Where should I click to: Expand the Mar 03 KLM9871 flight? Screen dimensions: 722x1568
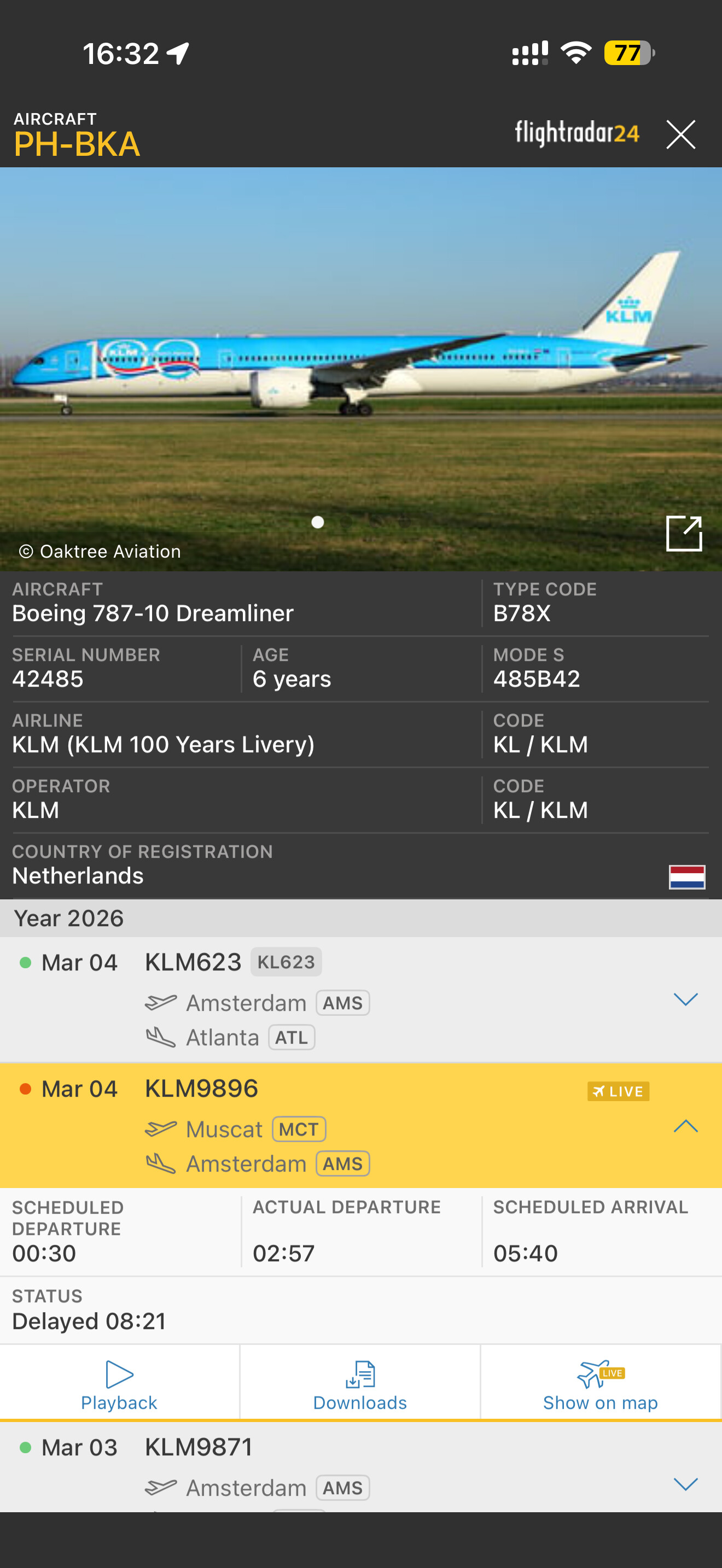pyautogui.click(x=685, y=1484)
